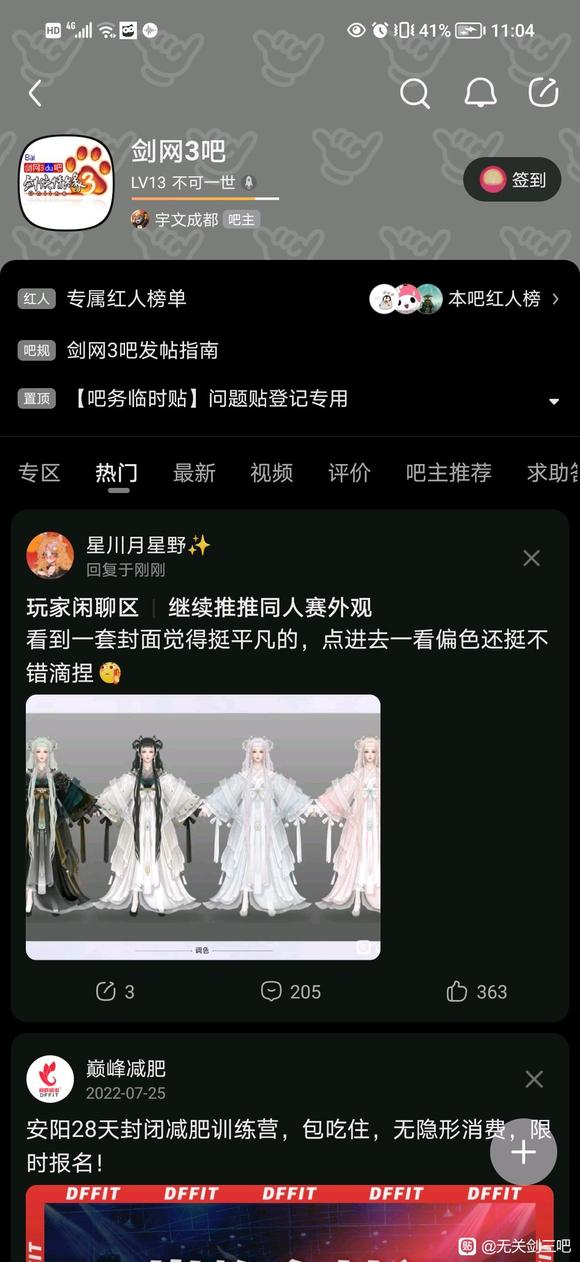The height and width of the screenshot is (1262, 580).
Task: Switch to the 吧主推荐 tab
Action: [x=449, y=473]
